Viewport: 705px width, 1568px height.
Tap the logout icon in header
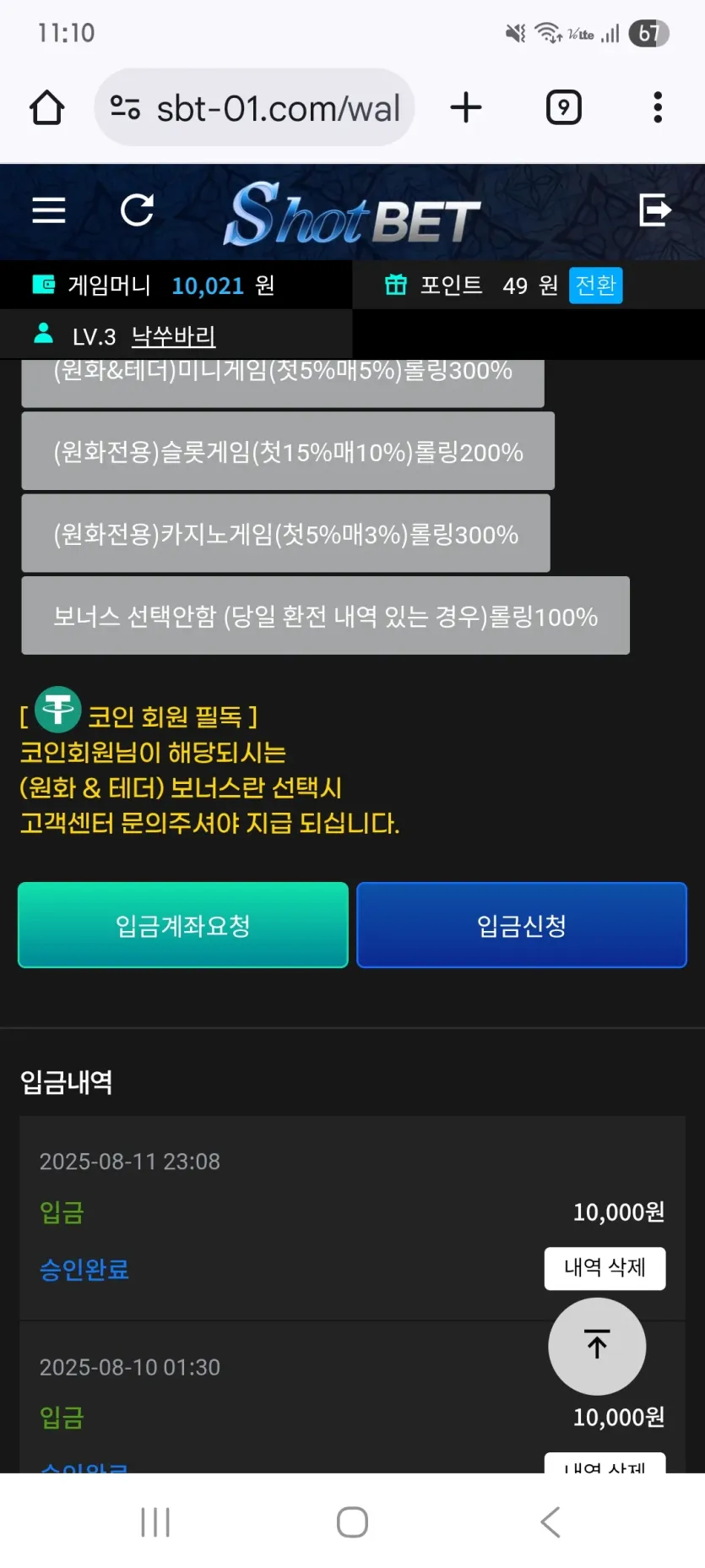click(x=654, y=210)
